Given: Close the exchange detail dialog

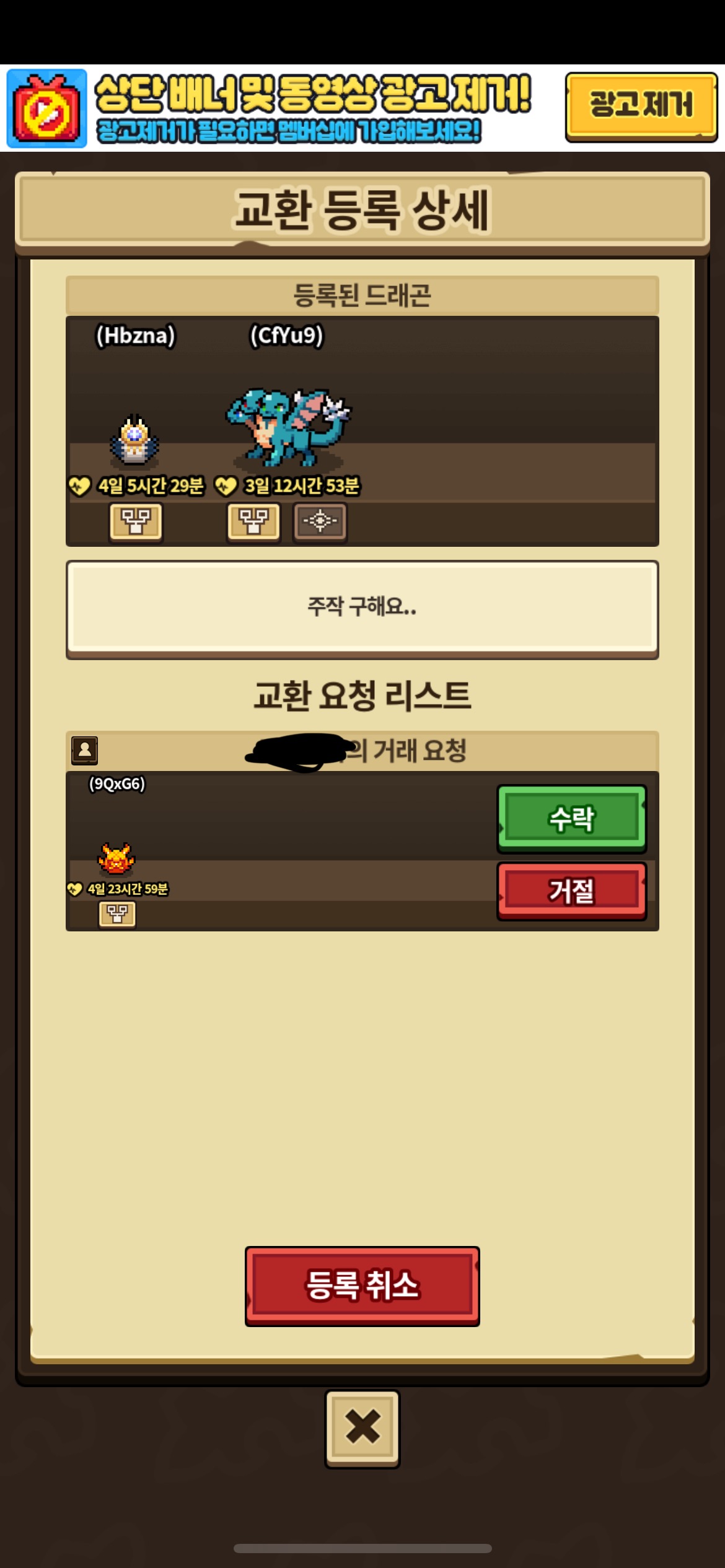Looking at the screenshot, I should click(x=362, y=1427).
